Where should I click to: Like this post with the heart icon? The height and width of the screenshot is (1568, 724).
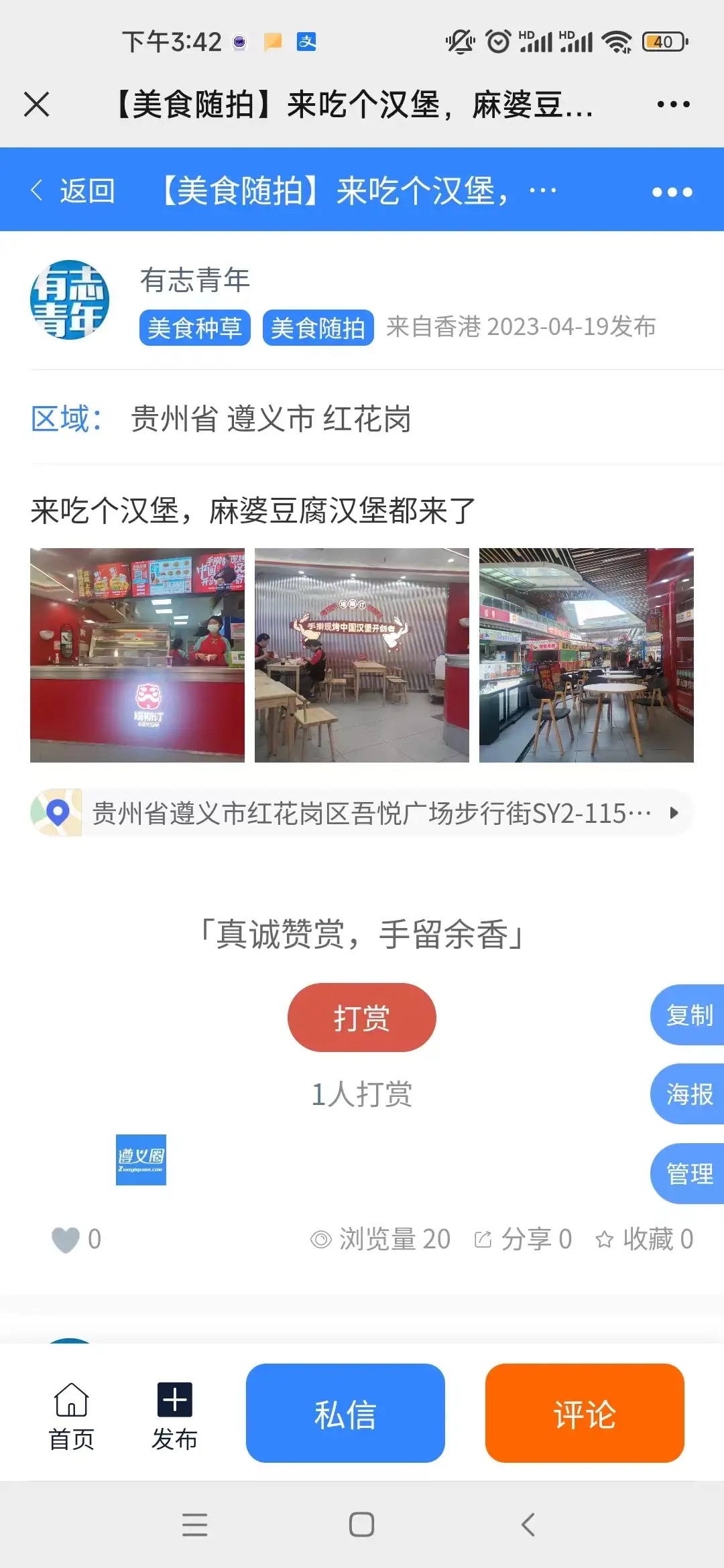click(66, 1239)
